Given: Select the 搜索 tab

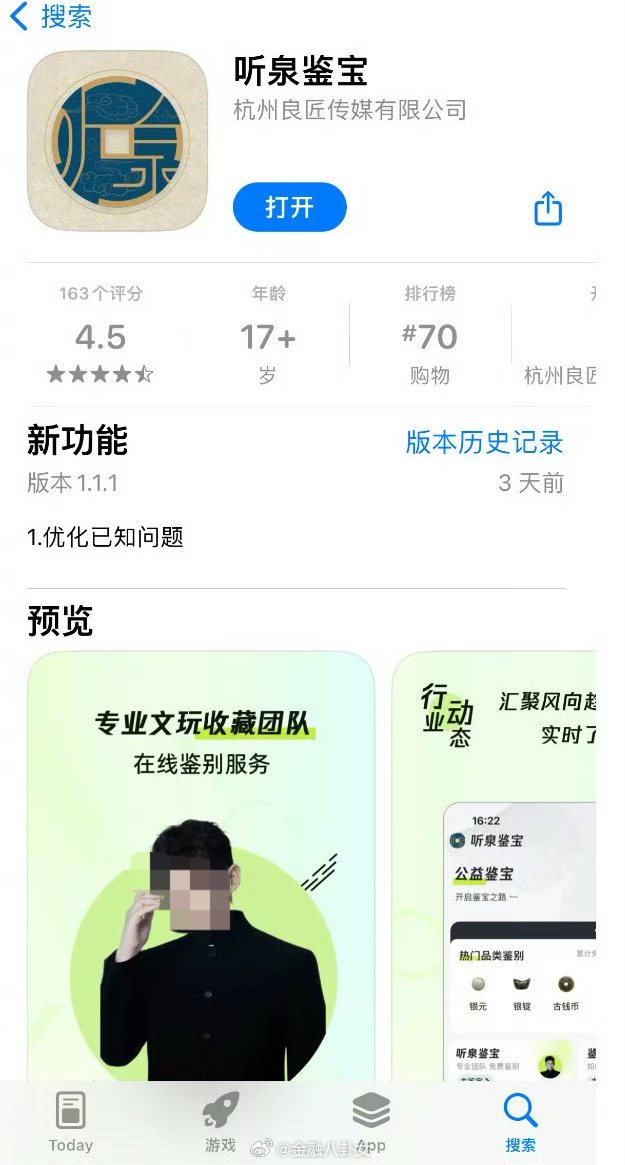Looking at the screenshot, I should [520, 1122].
